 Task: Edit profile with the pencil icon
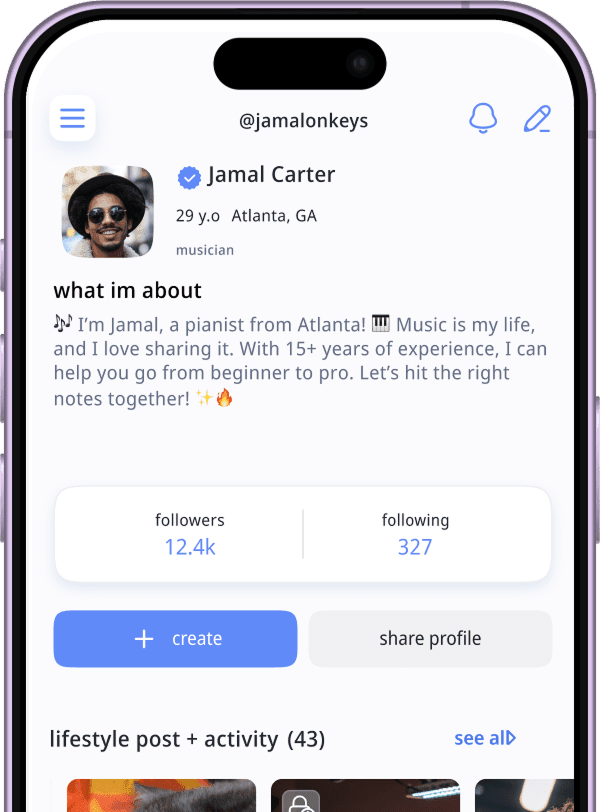[537, 119]
